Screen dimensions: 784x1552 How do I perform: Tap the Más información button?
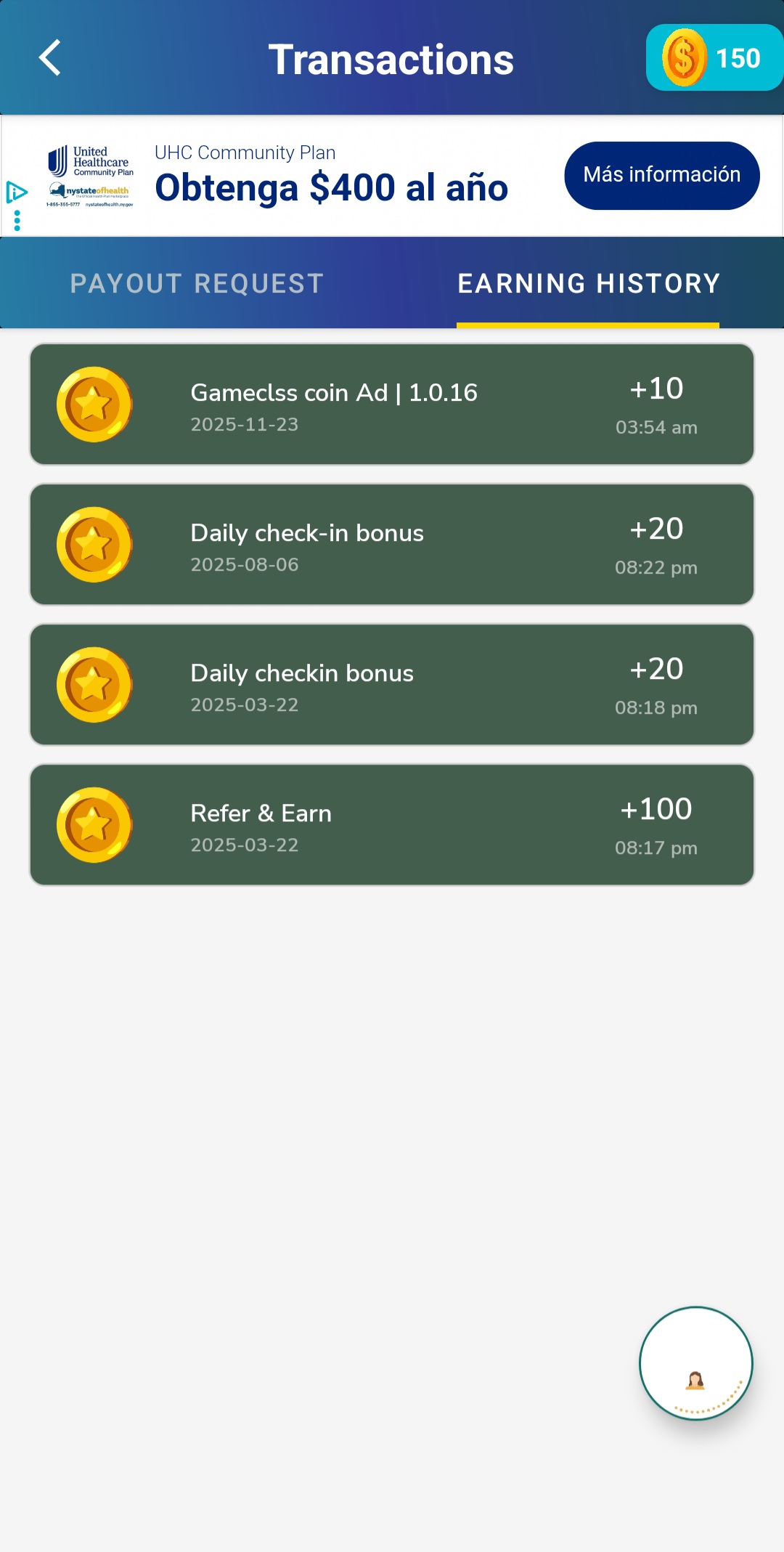click(x=661, y=175)
